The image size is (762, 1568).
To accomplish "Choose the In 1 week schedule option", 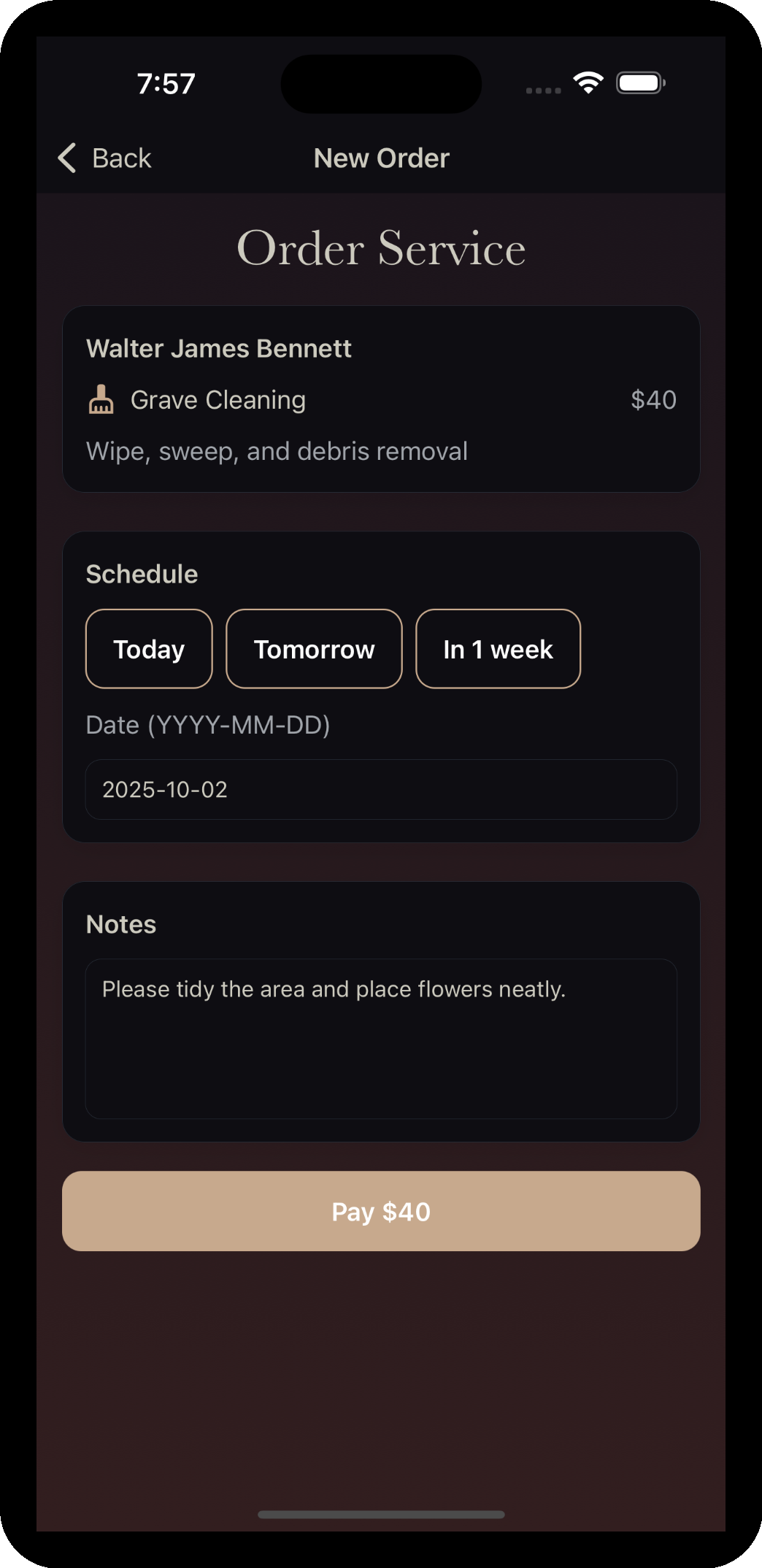I will [x=498, y=648].
